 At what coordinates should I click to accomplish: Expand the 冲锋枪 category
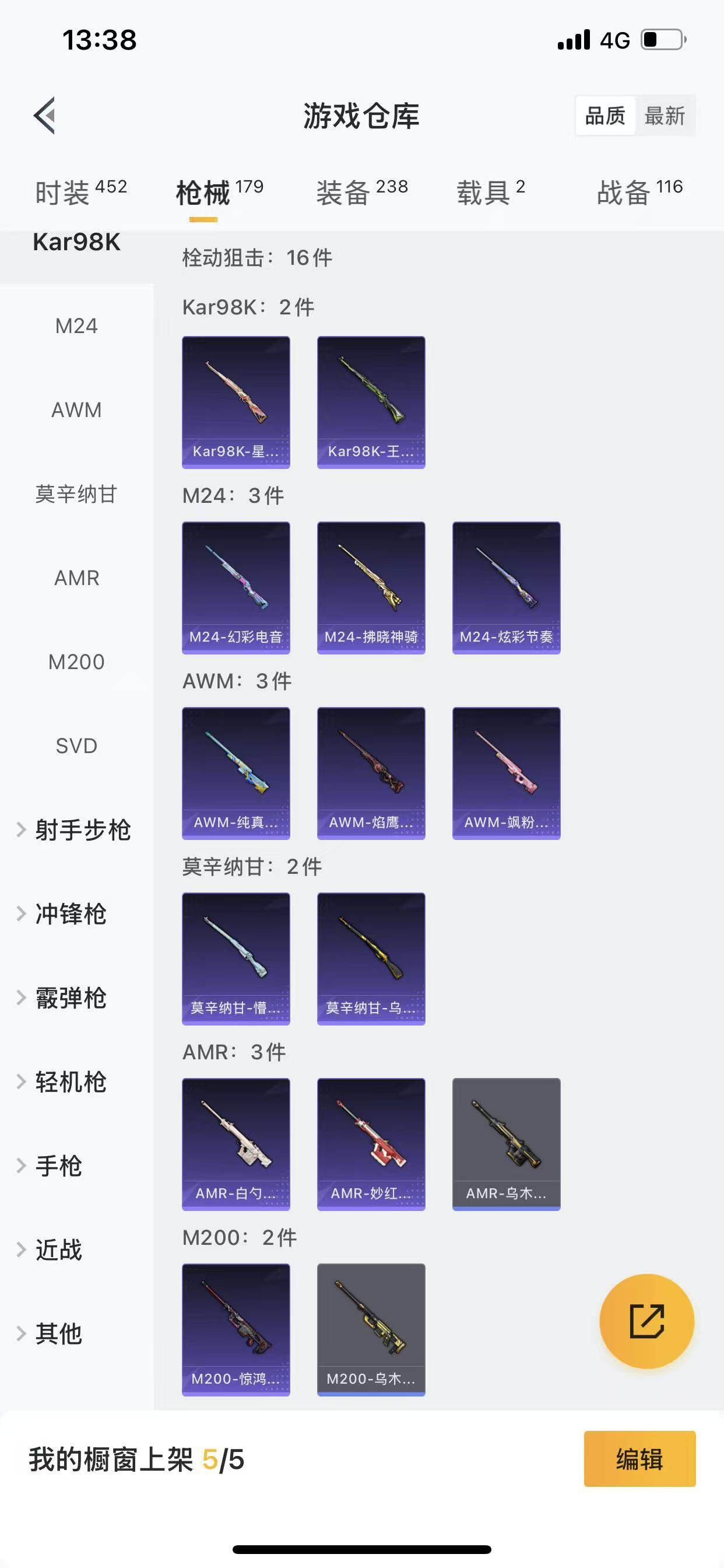(x=73, y=914)
